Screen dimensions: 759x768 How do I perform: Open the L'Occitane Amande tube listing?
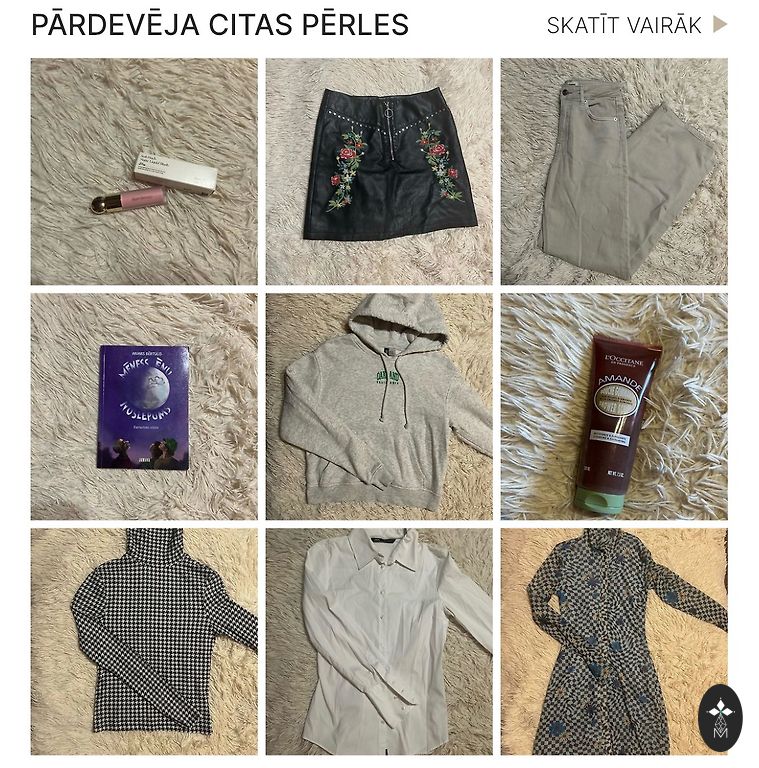[x=614, y=406]
